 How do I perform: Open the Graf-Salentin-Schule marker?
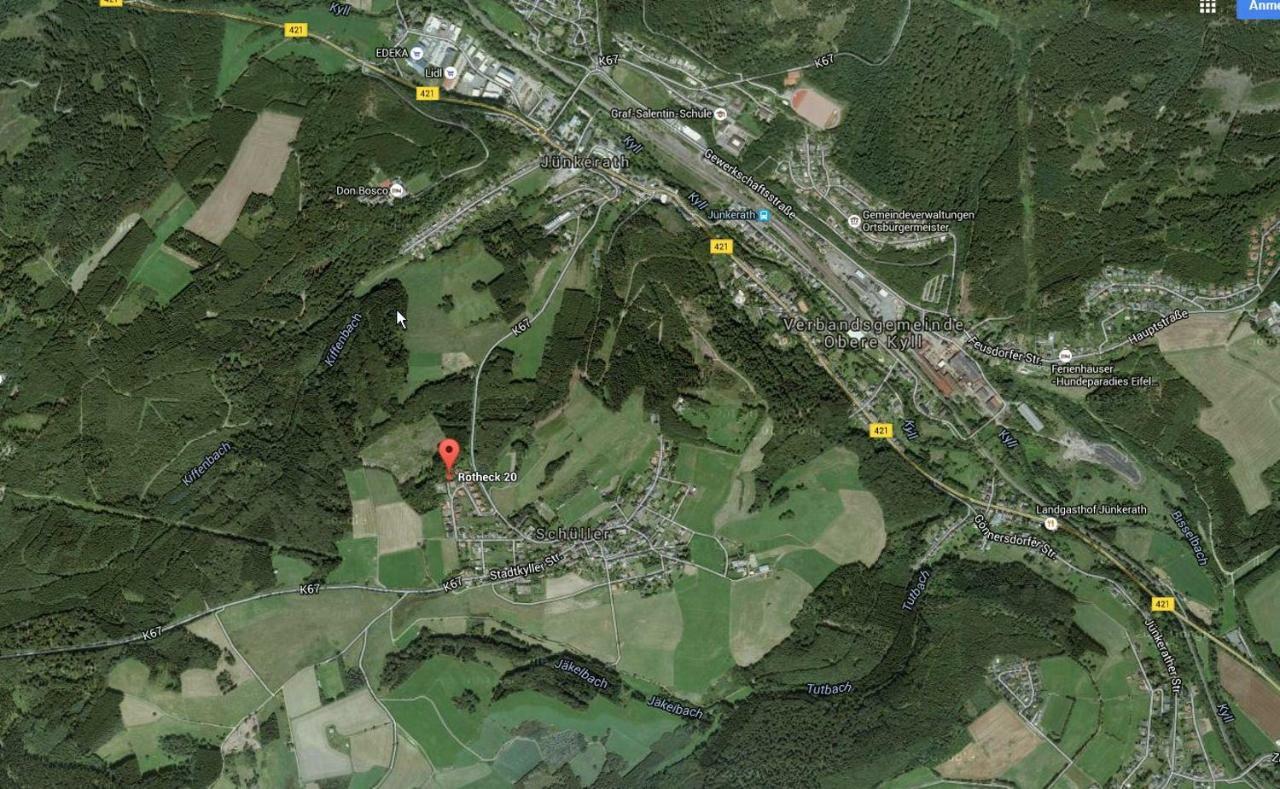(721, 114)
